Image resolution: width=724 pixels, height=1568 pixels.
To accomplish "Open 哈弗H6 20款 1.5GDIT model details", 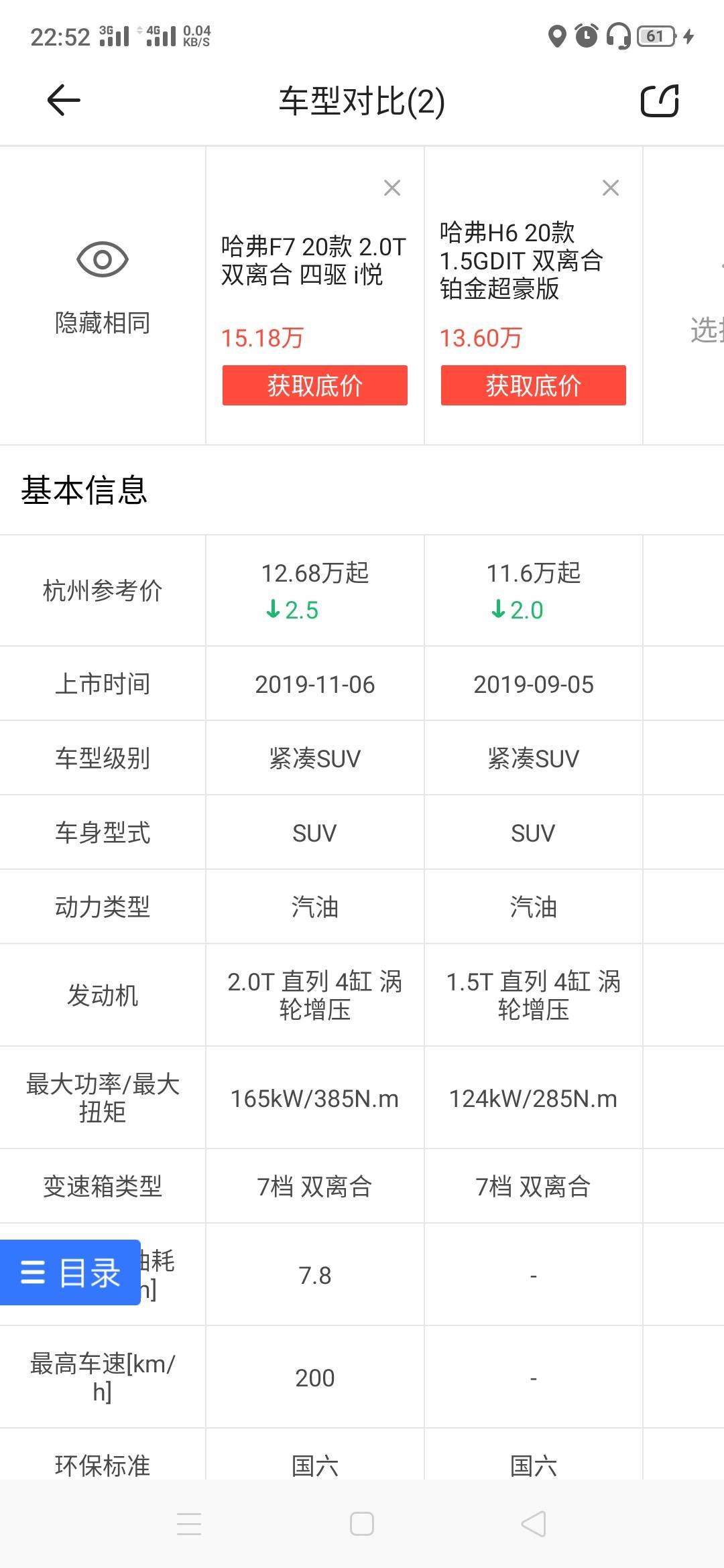I will [522, 261].
